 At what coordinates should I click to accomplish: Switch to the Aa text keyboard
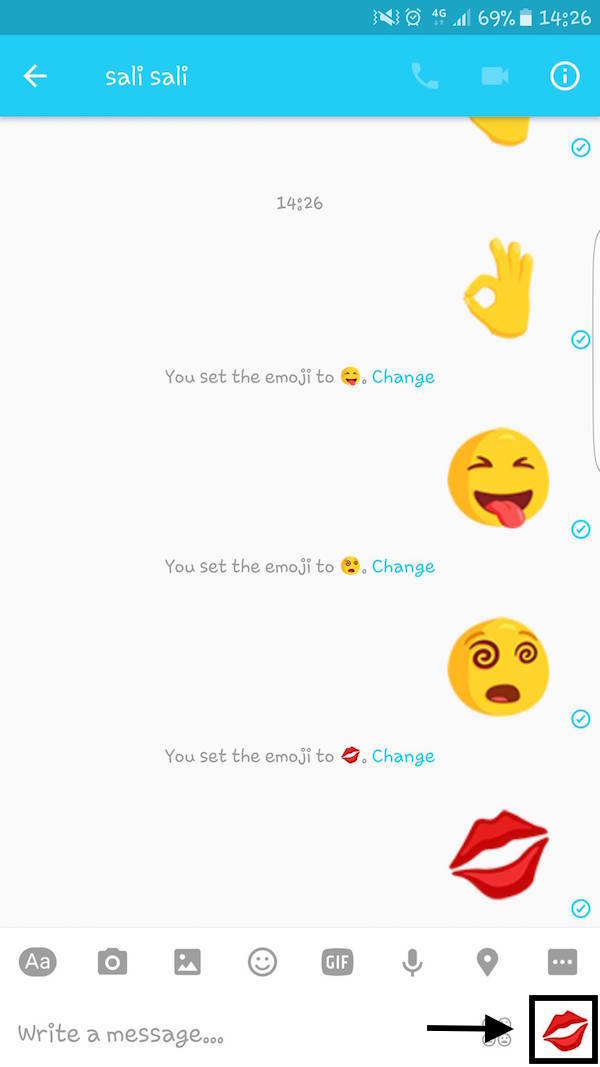pyautogui.click(x=38, y=962)
